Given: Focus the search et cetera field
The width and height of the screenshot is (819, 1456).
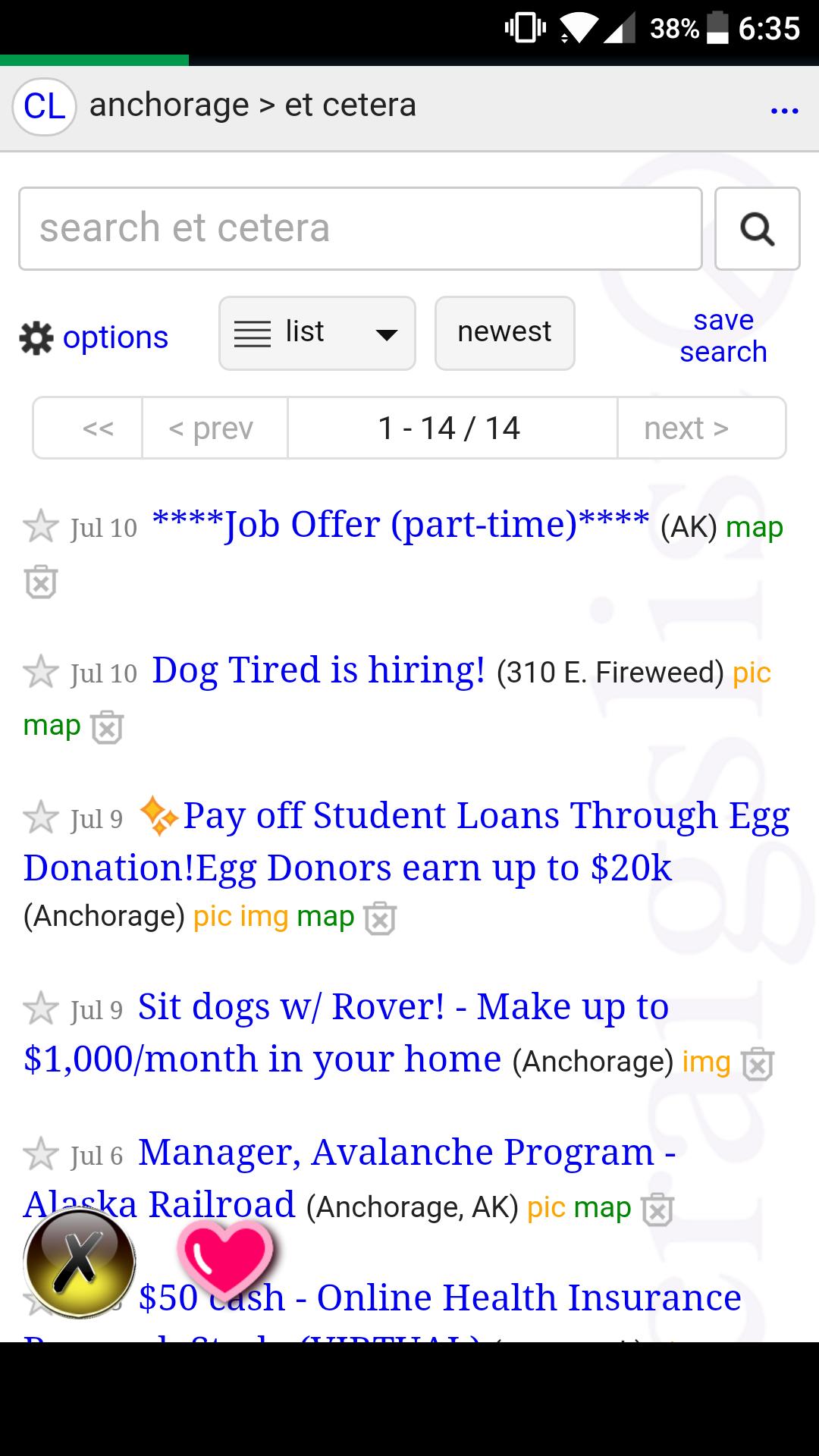Looking at the screenshot, I should click(x=360, y=228).
